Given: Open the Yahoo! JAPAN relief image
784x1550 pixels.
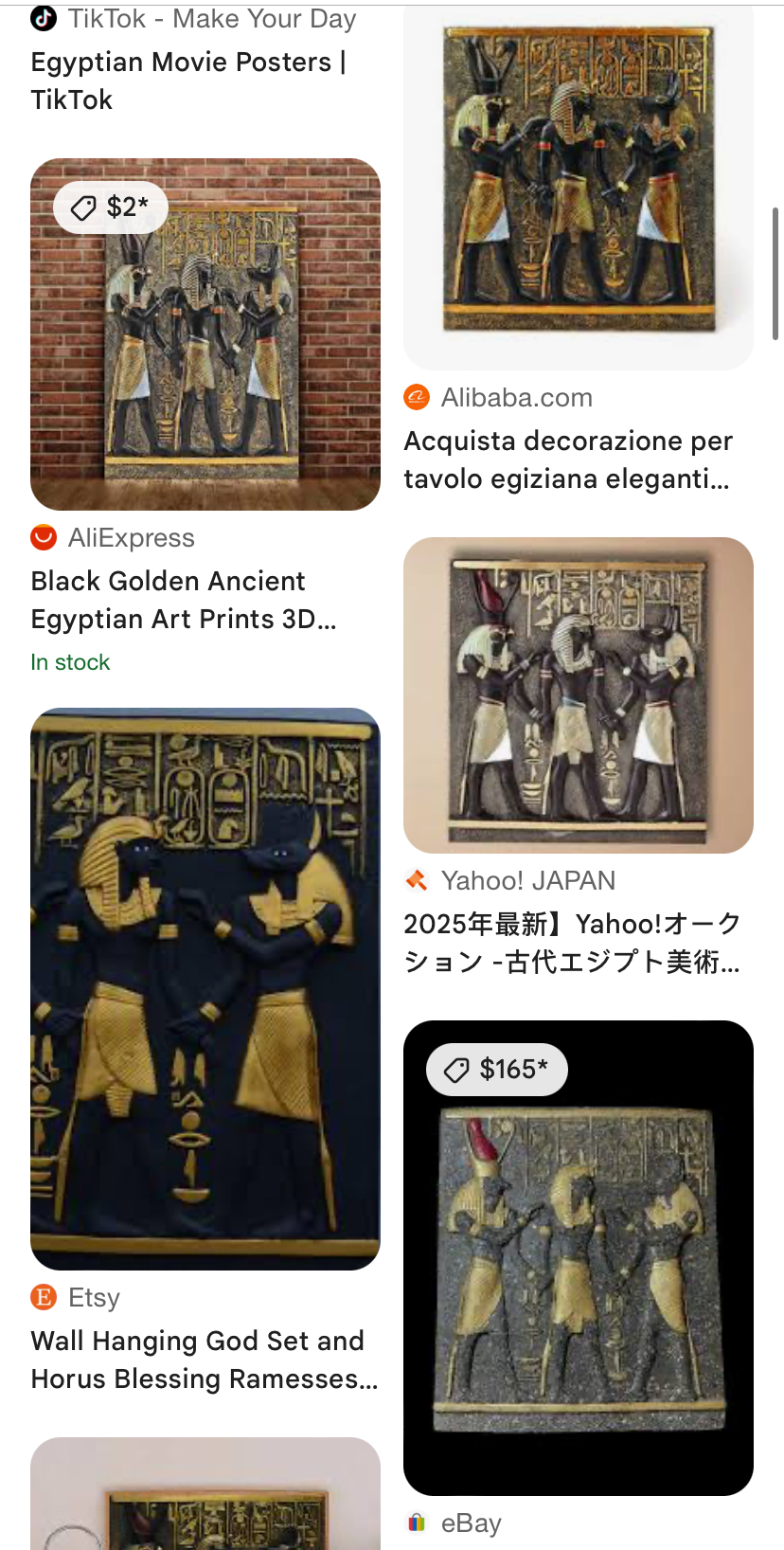Looking at the screenshot, I should [x=579, y=695].
